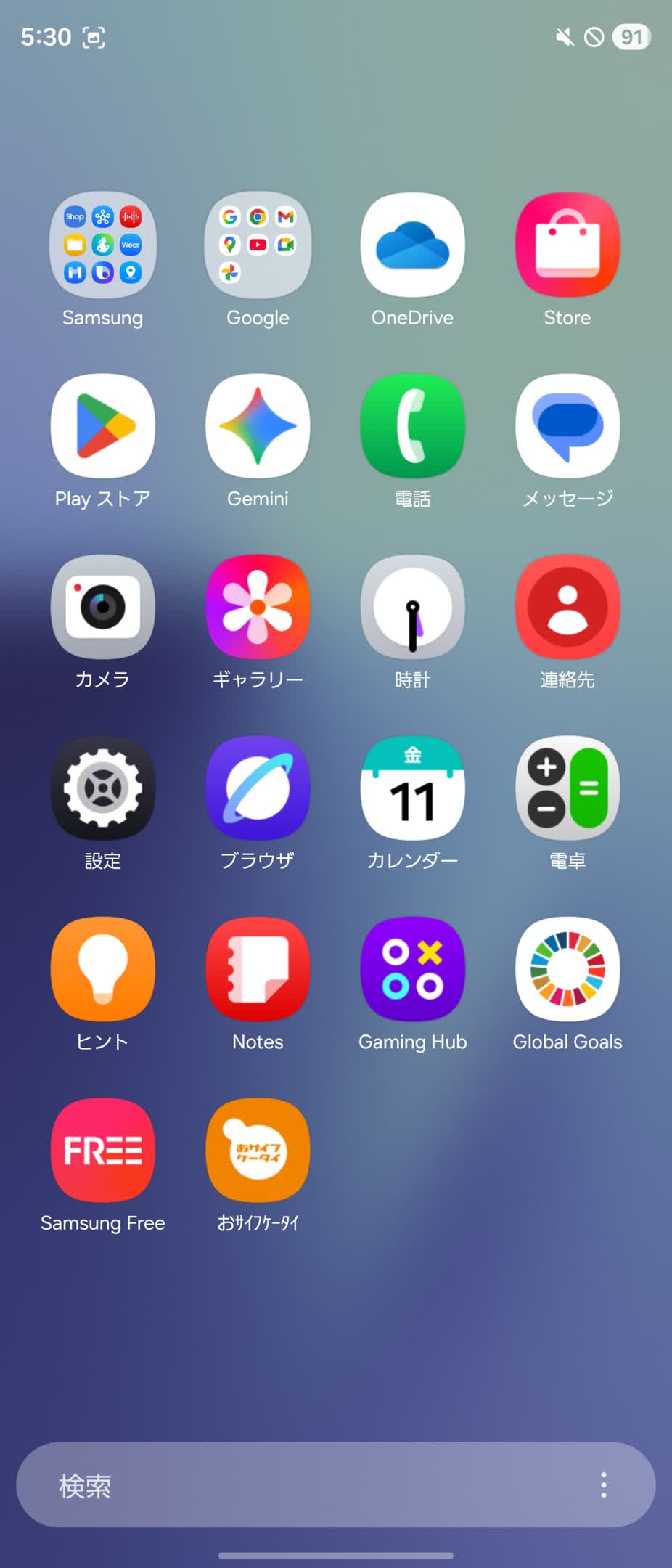
Task: Open the three-dot menu in search bar
Action: (x=603, y=1485)
